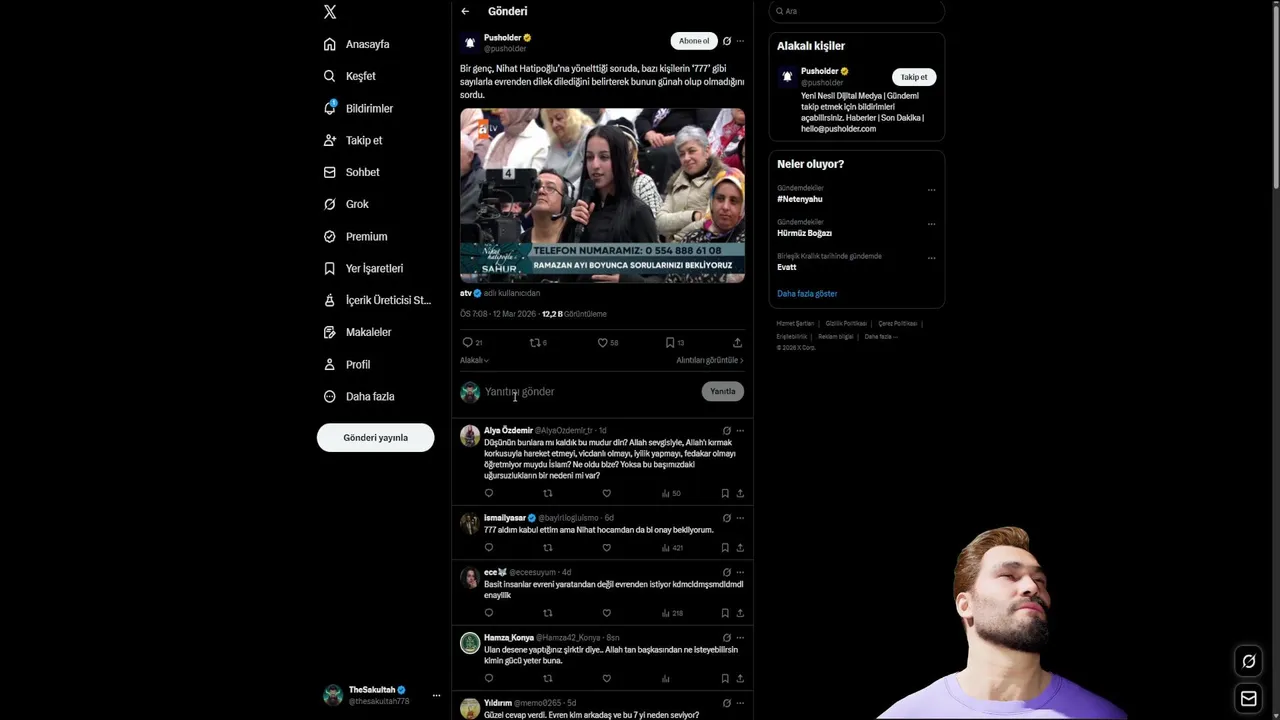Viewport: 1280px width, 720px height.
Task: Tap Abone ol on Pusholder's post
Action: point(693,41)
